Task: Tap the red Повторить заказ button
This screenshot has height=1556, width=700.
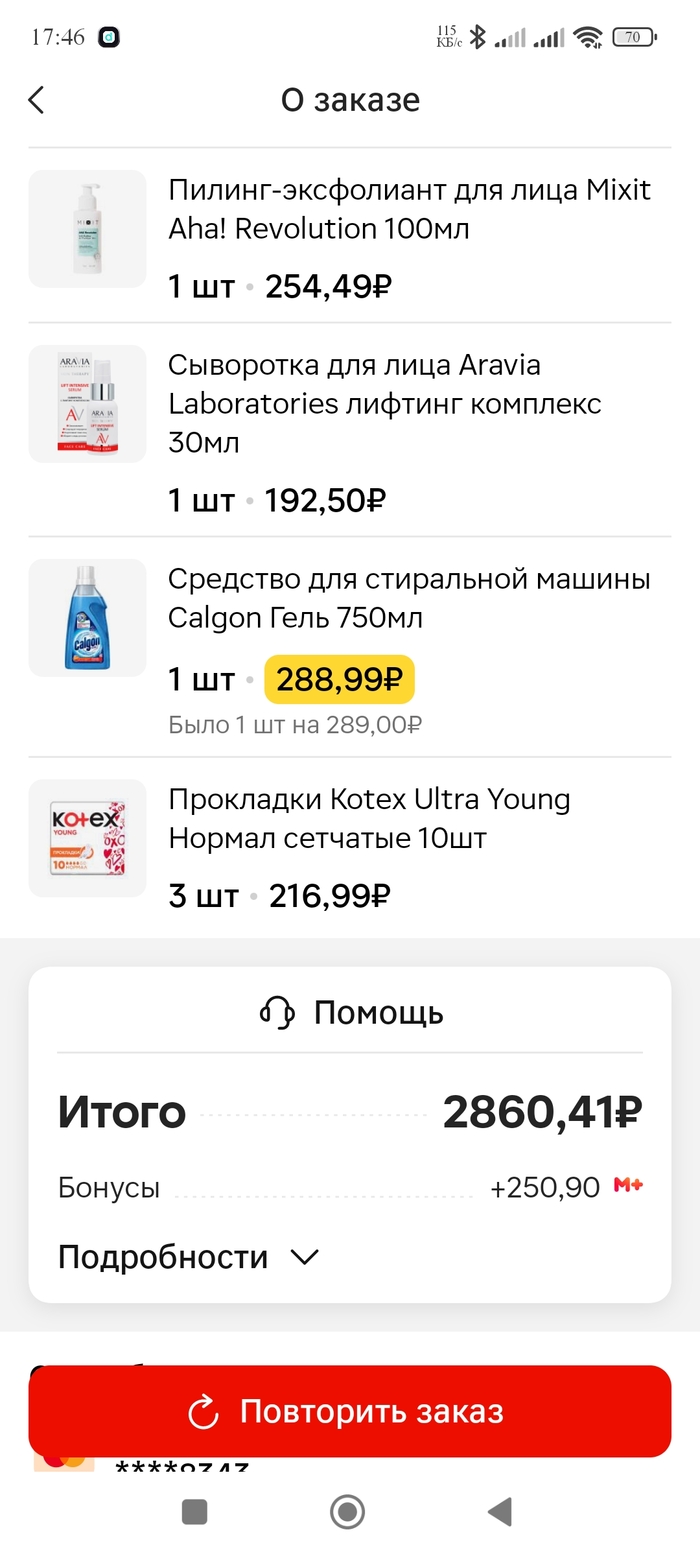Action: click(x=350, y=1411)
